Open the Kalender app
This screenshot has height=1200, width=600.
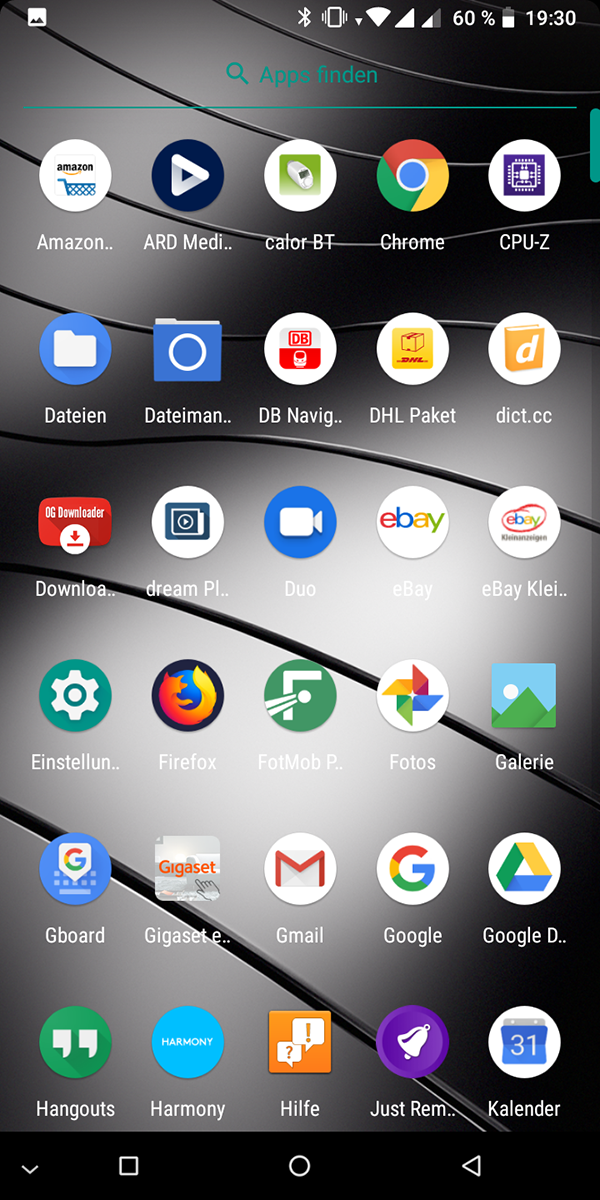point(524,1043)
